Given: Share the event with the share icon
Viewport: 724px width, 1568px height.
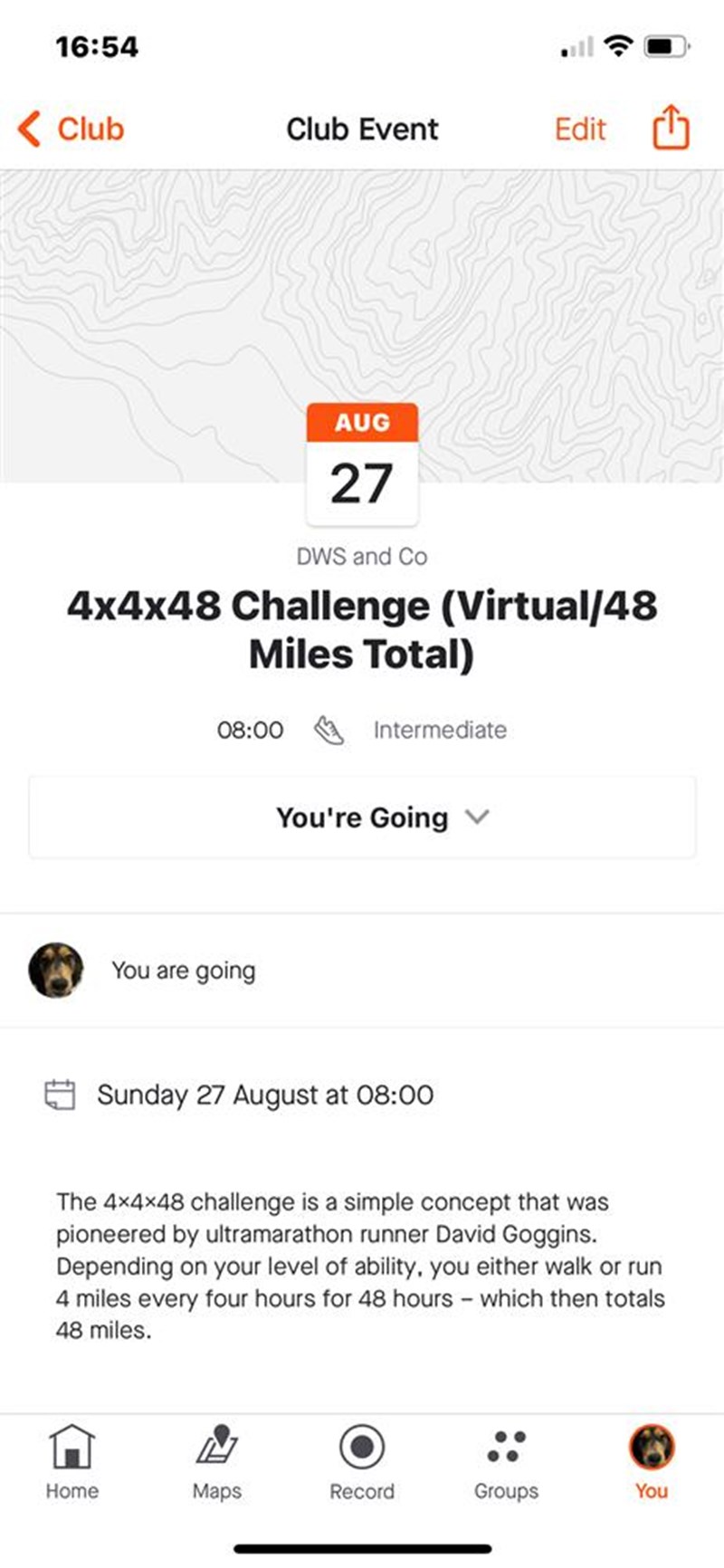Looking at the screenshot, I should coord(671,127).
